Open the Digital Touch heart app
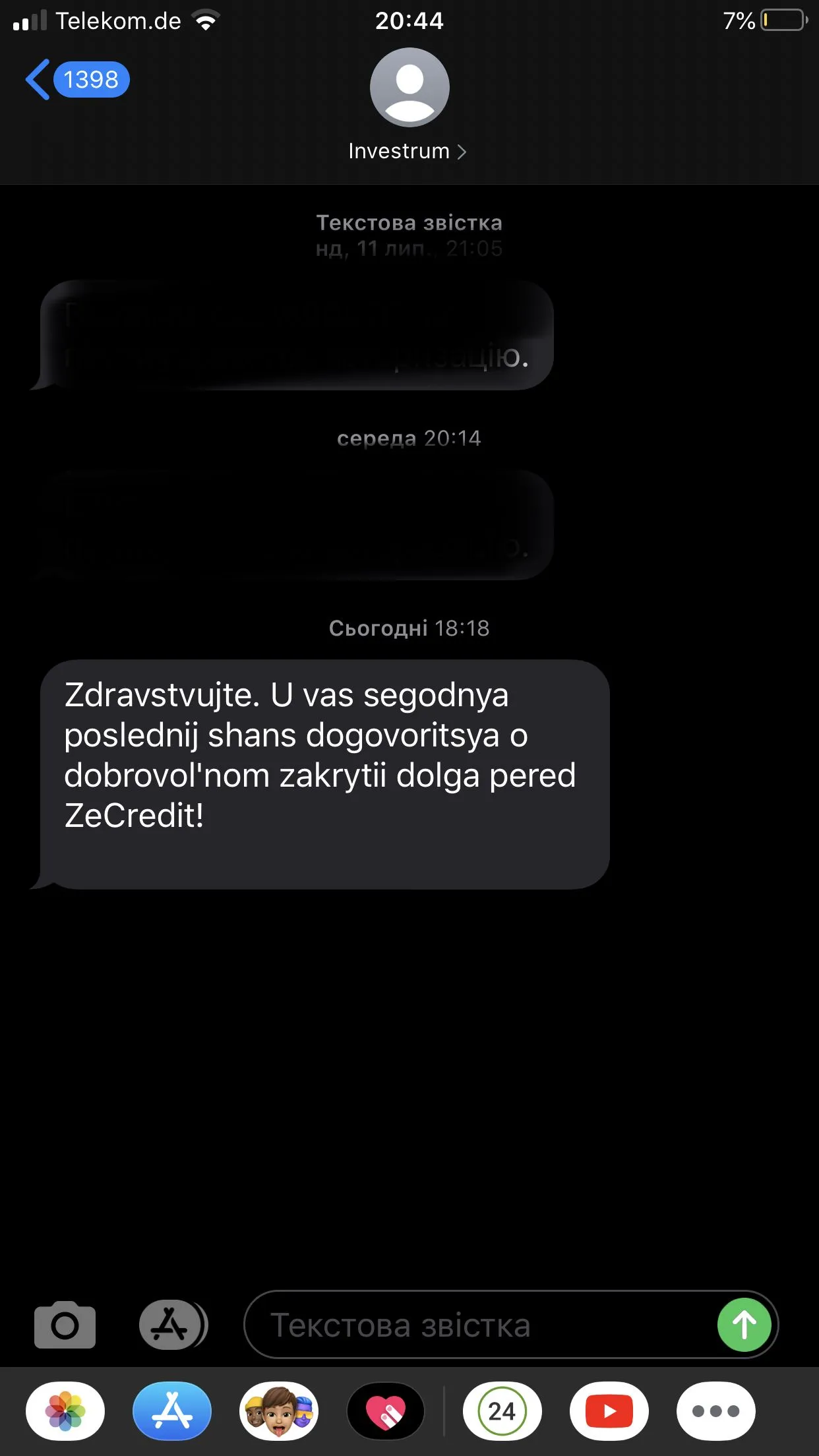819x1456 pixels. point(386,1411)
